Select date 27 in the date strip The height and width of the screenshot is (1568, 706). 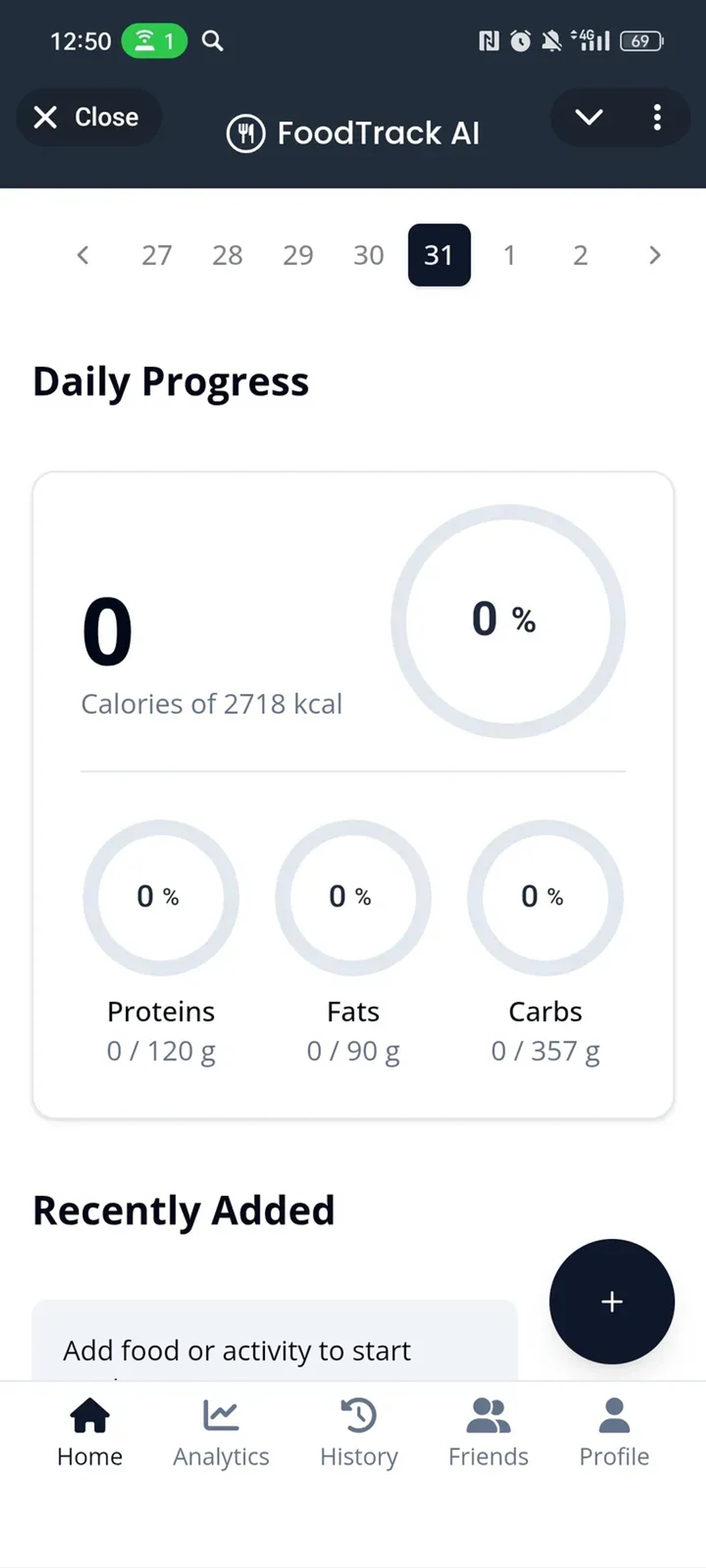tap(157, 255)
